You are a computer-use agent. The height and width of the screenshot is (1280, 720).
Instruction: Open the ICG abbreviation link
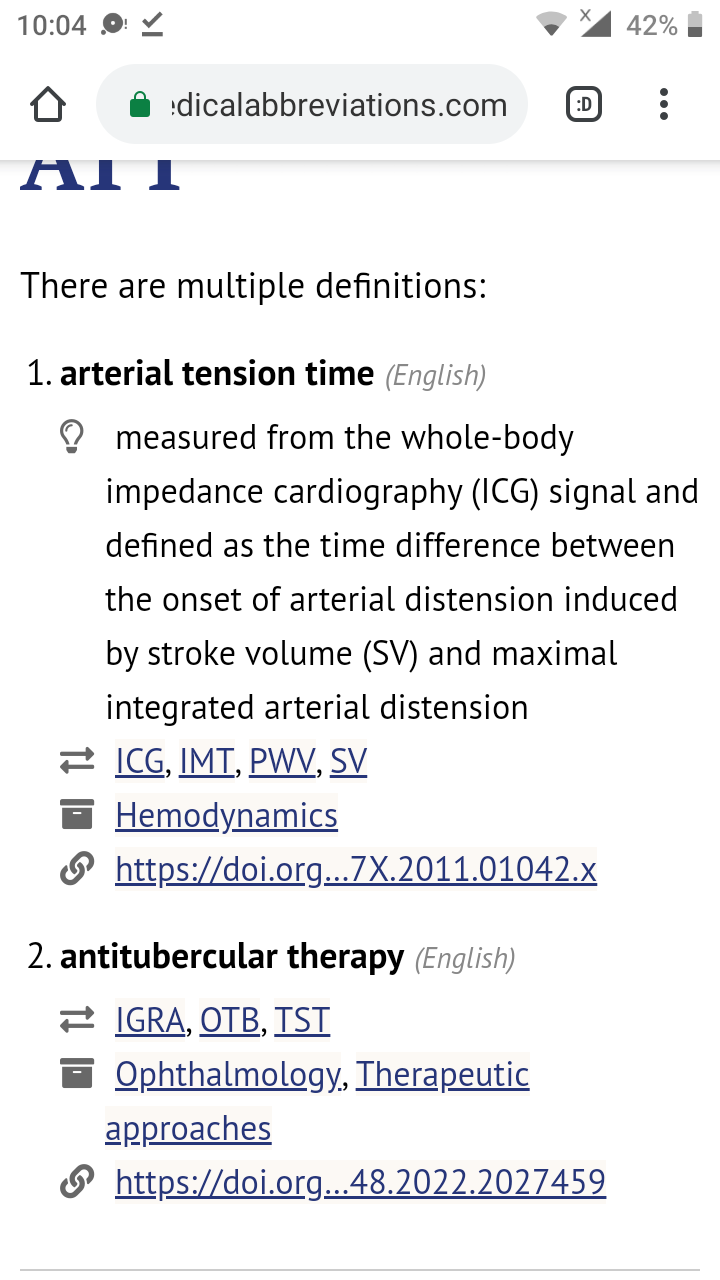pos(140,762)
